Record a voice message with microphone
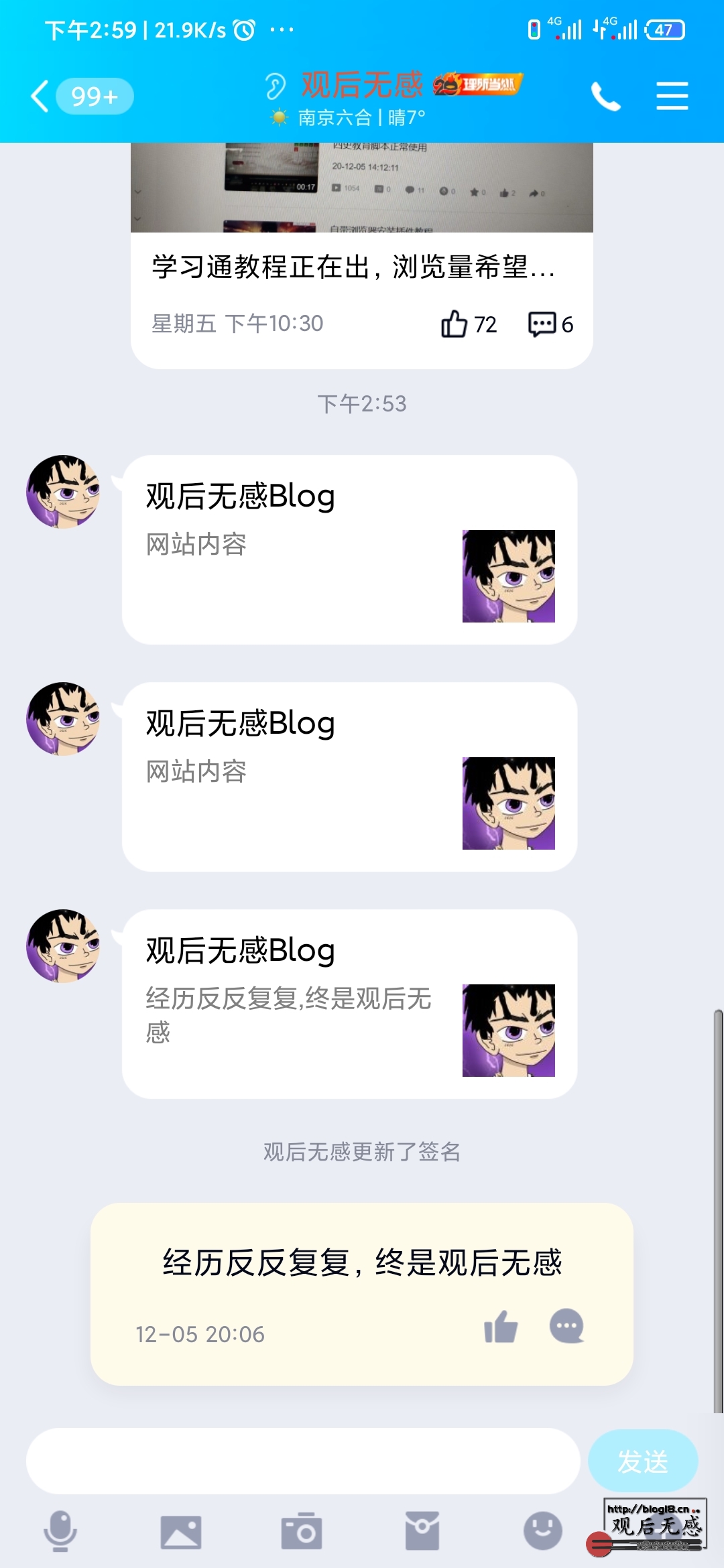The height and width of the screenshot is (1568, 724). [60, 1531]
